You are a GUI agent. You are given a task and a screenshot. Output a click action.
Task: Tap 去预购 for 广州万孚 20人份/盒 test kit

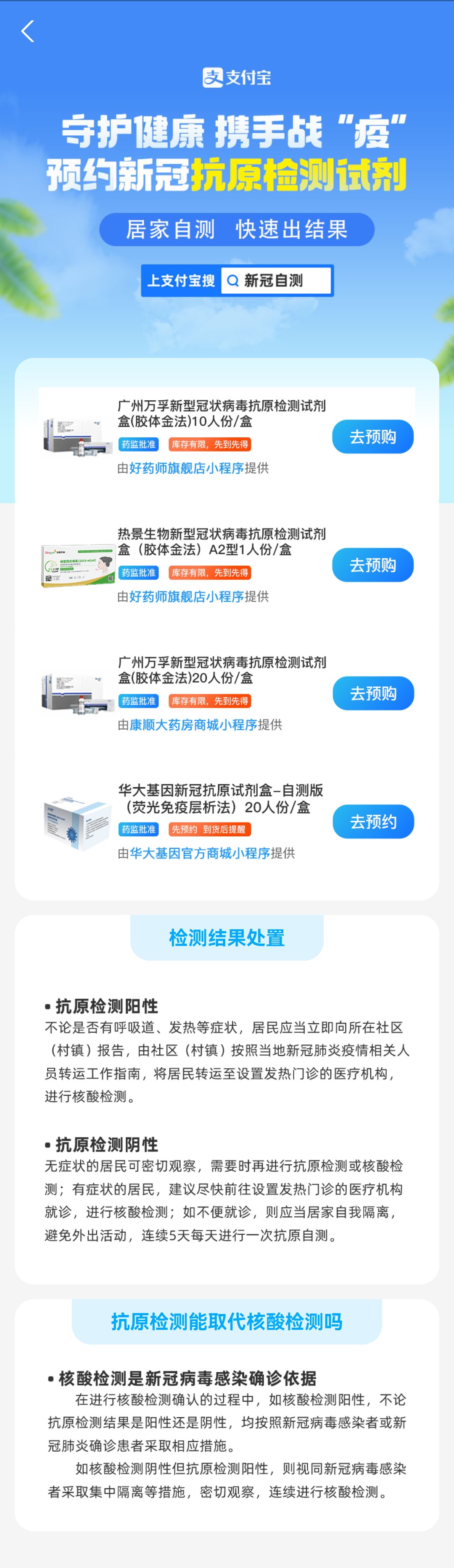coord(373,693)
